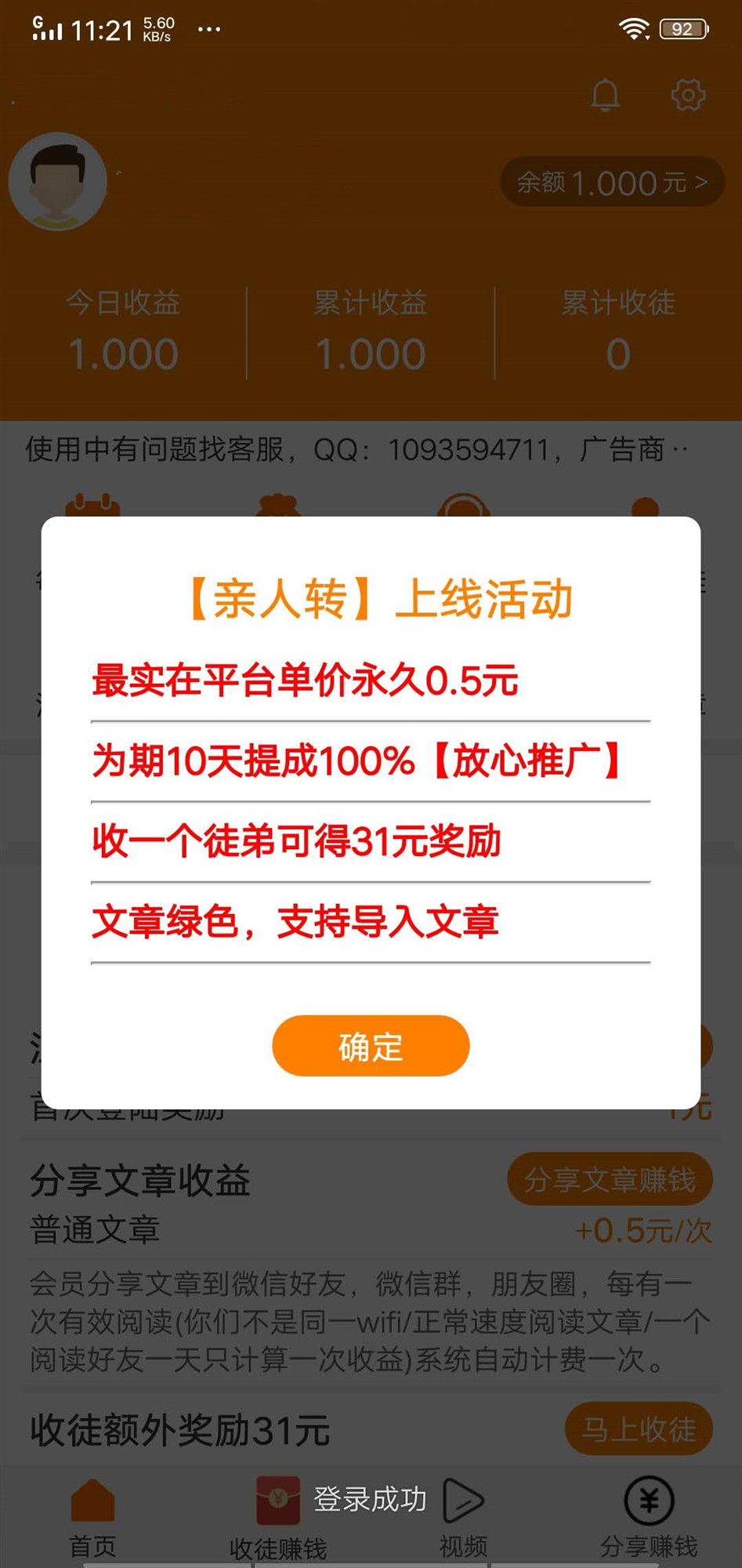The width and height of the screenshot is (742, 1568).
Task: Confirm the dialog with 确定 button
Action: tap(371, 1046)
